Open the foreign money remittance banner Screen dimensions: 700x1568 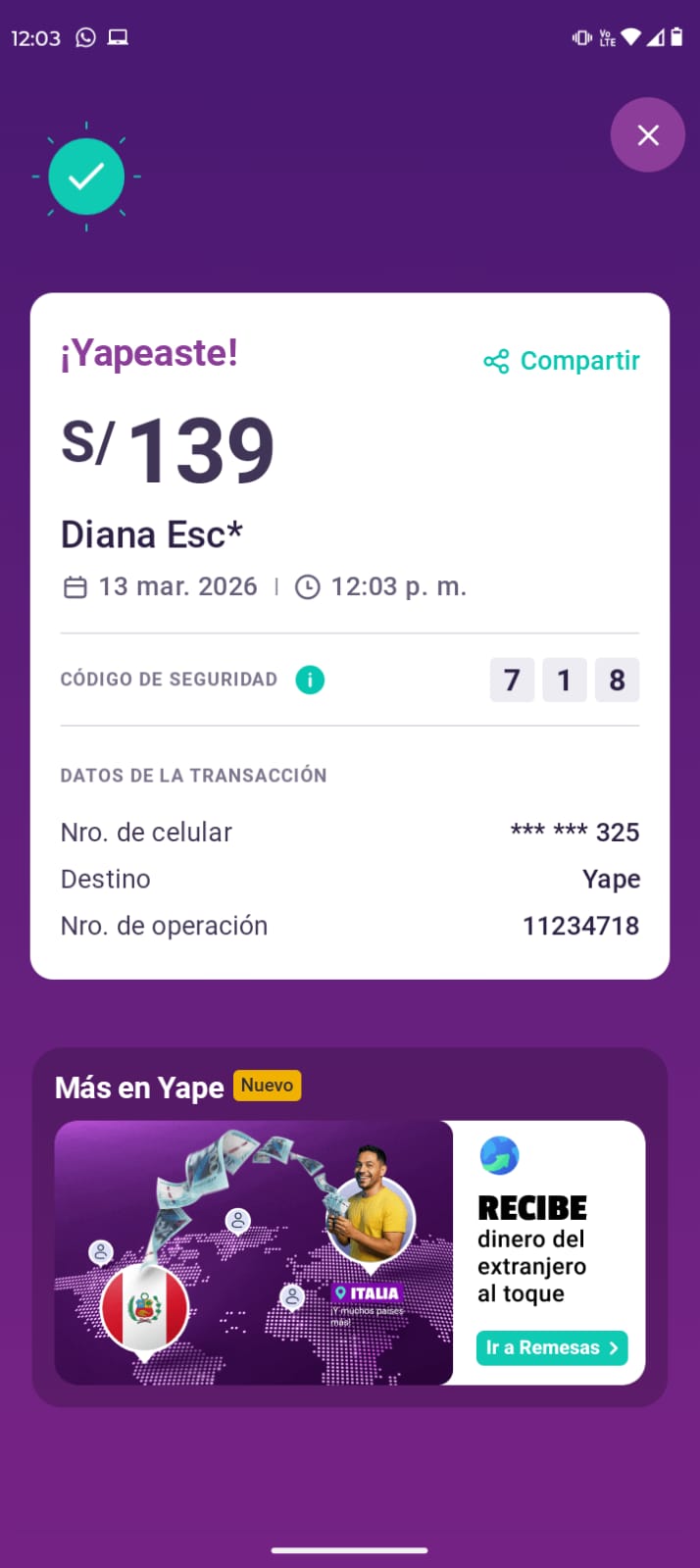253,1252
